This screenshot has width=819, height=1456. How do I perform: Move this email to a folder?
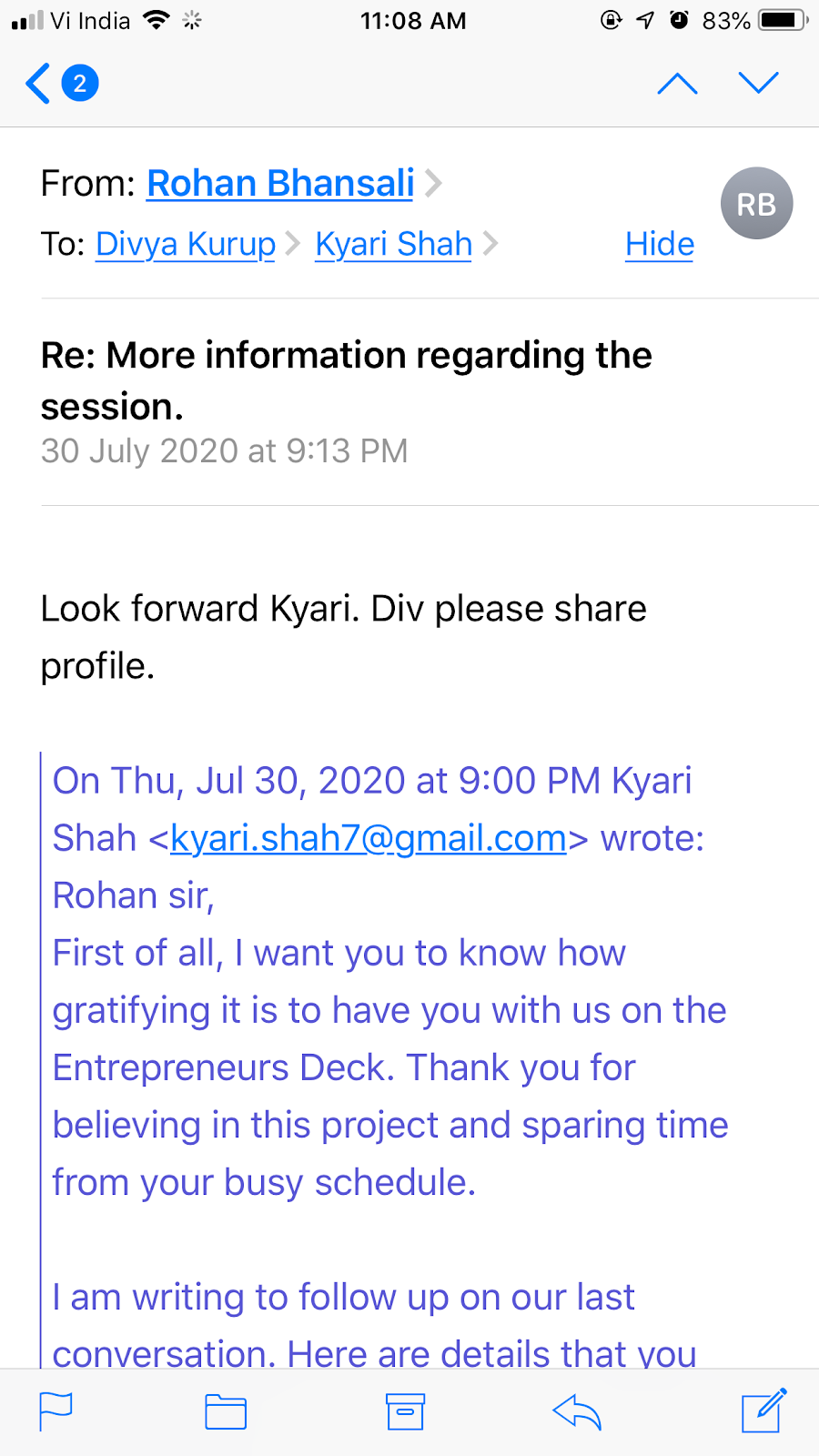click(x=226, y=1411)
